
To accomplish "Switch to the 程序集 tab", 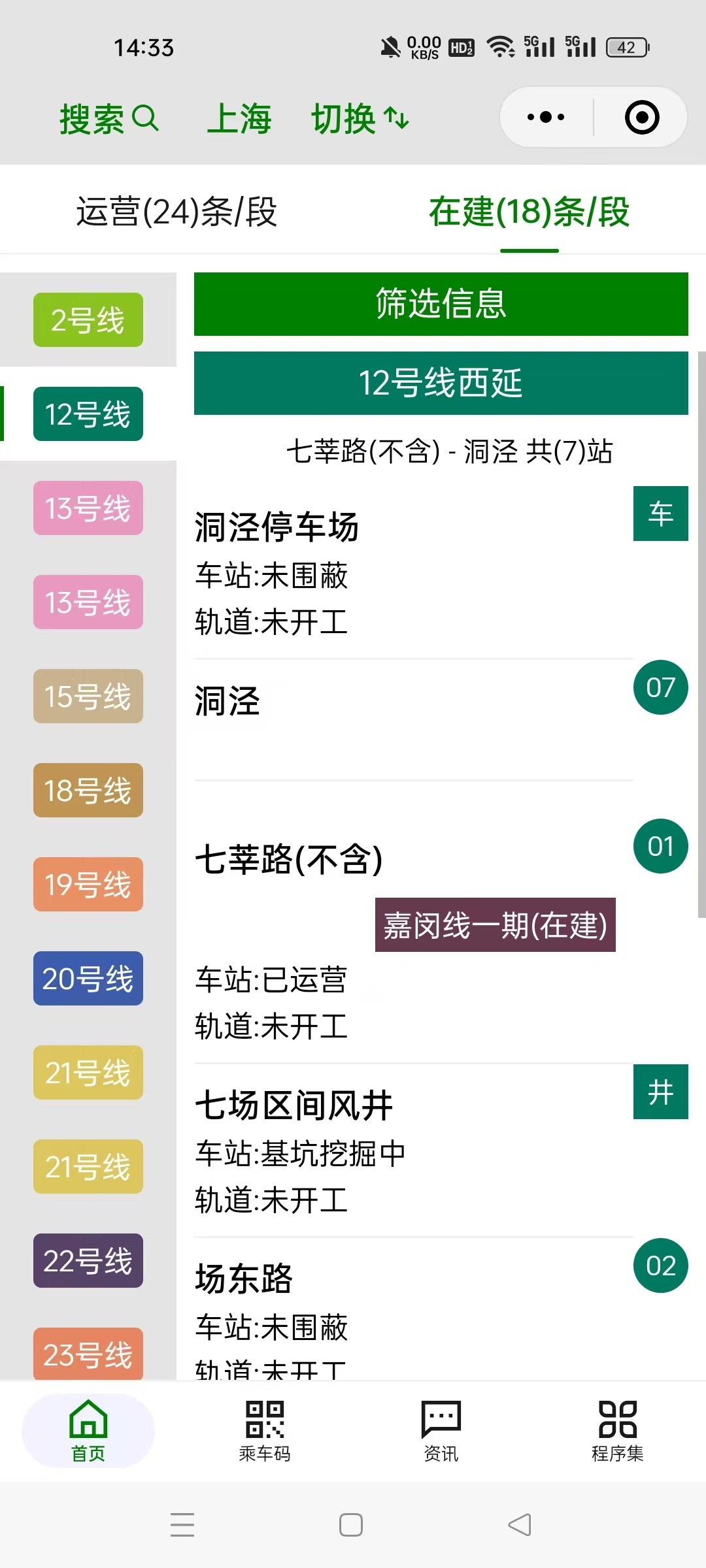I will pyautogui.click(x=617, y=1431).
